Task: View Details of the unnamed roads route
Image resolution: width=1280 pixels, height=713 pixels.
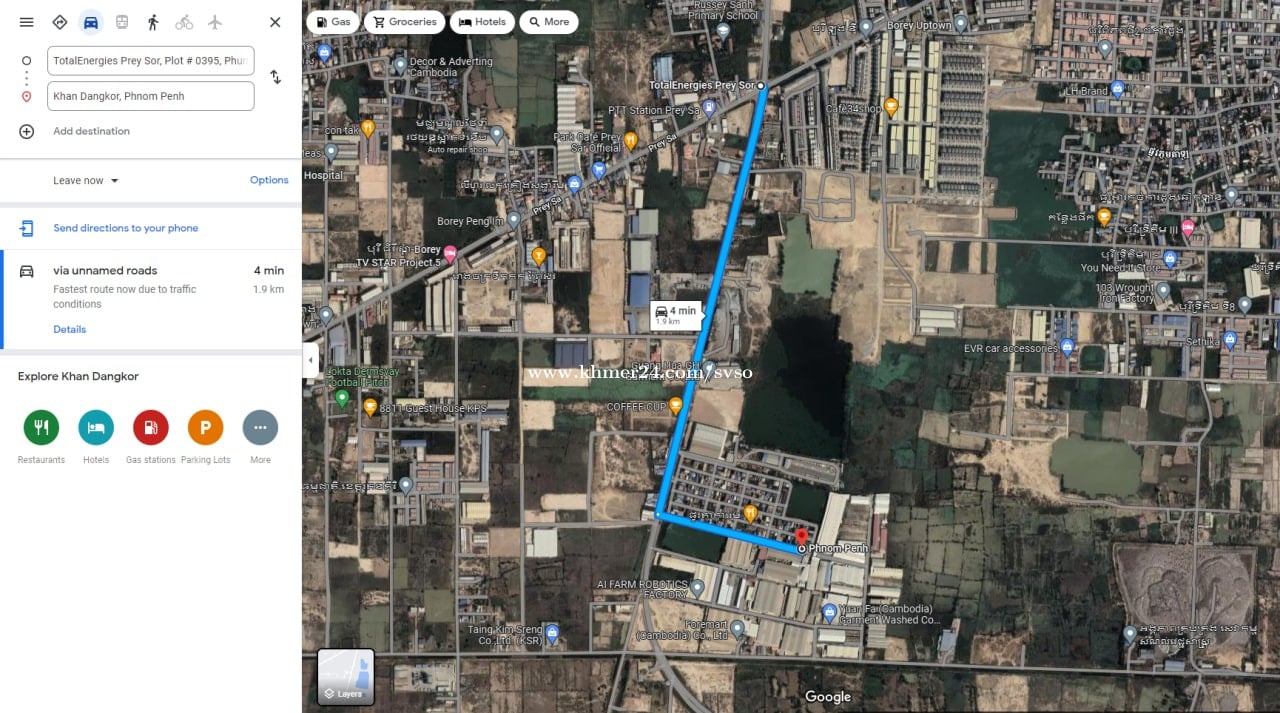Action: pos(70,329)
